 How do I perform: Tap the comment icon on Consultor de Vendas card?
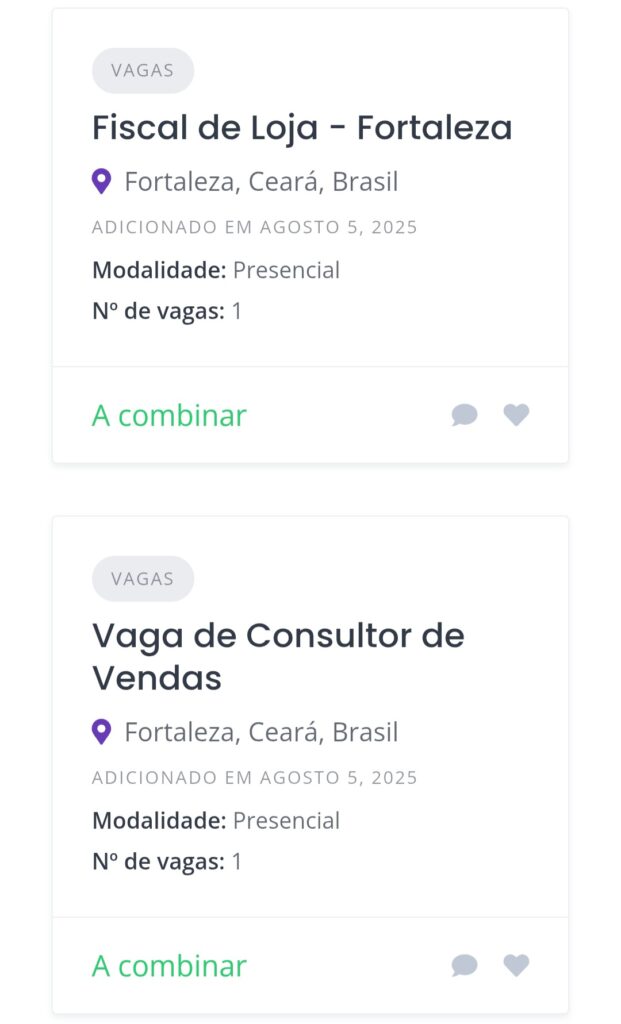[464, 965]
